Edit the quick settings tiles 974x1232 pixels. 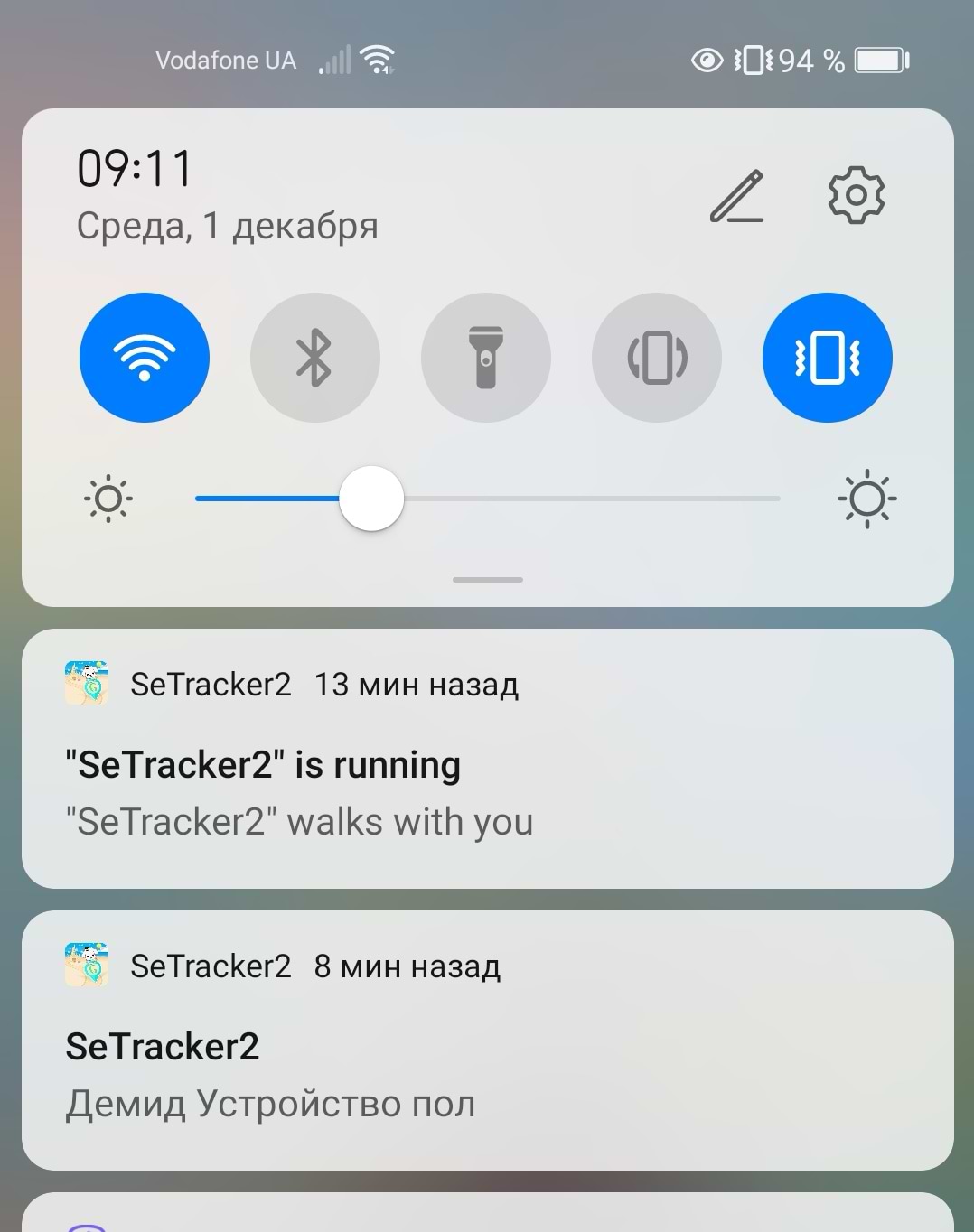[736, 196]
